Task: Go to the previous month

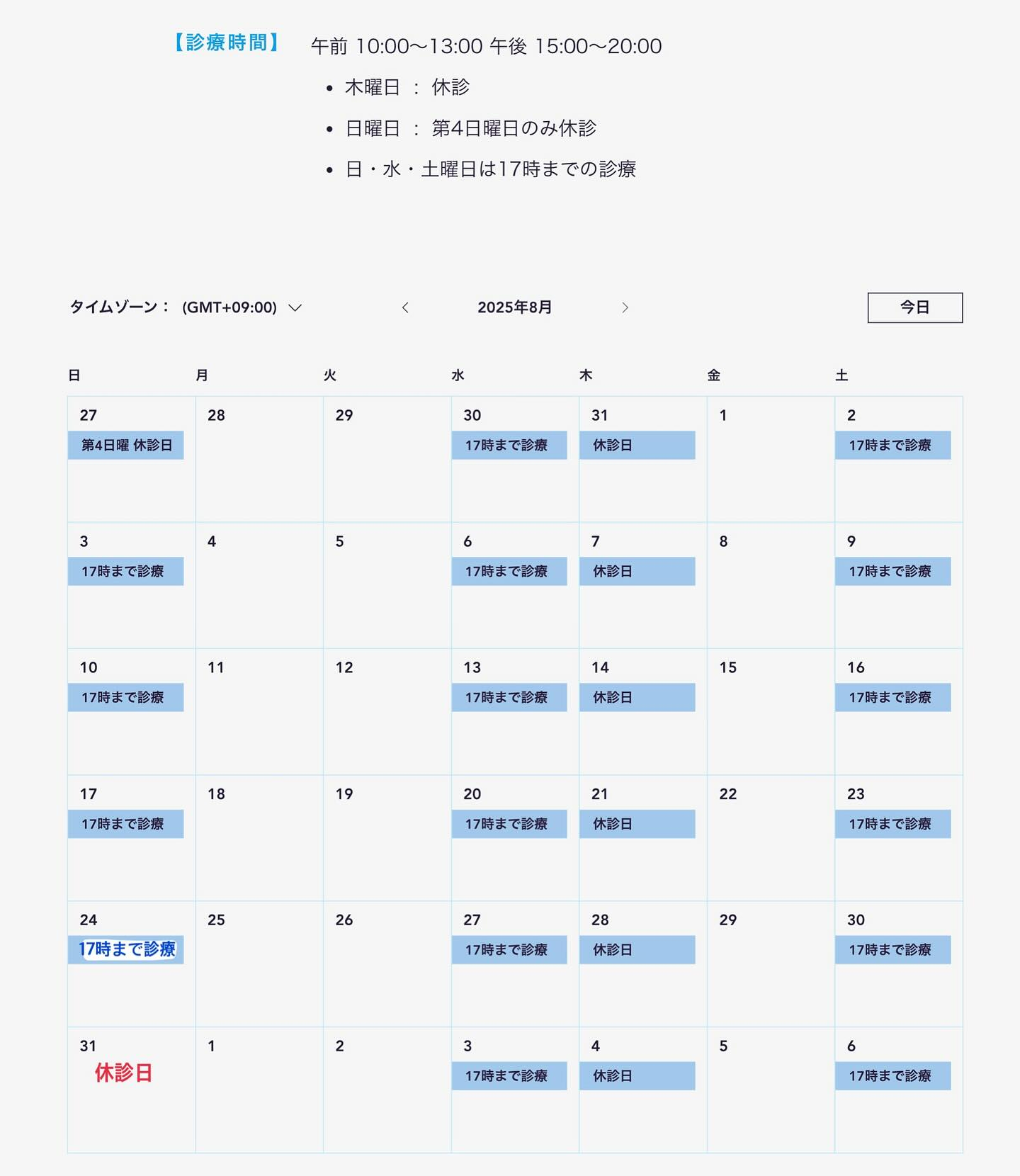Action: coord(405,307)
